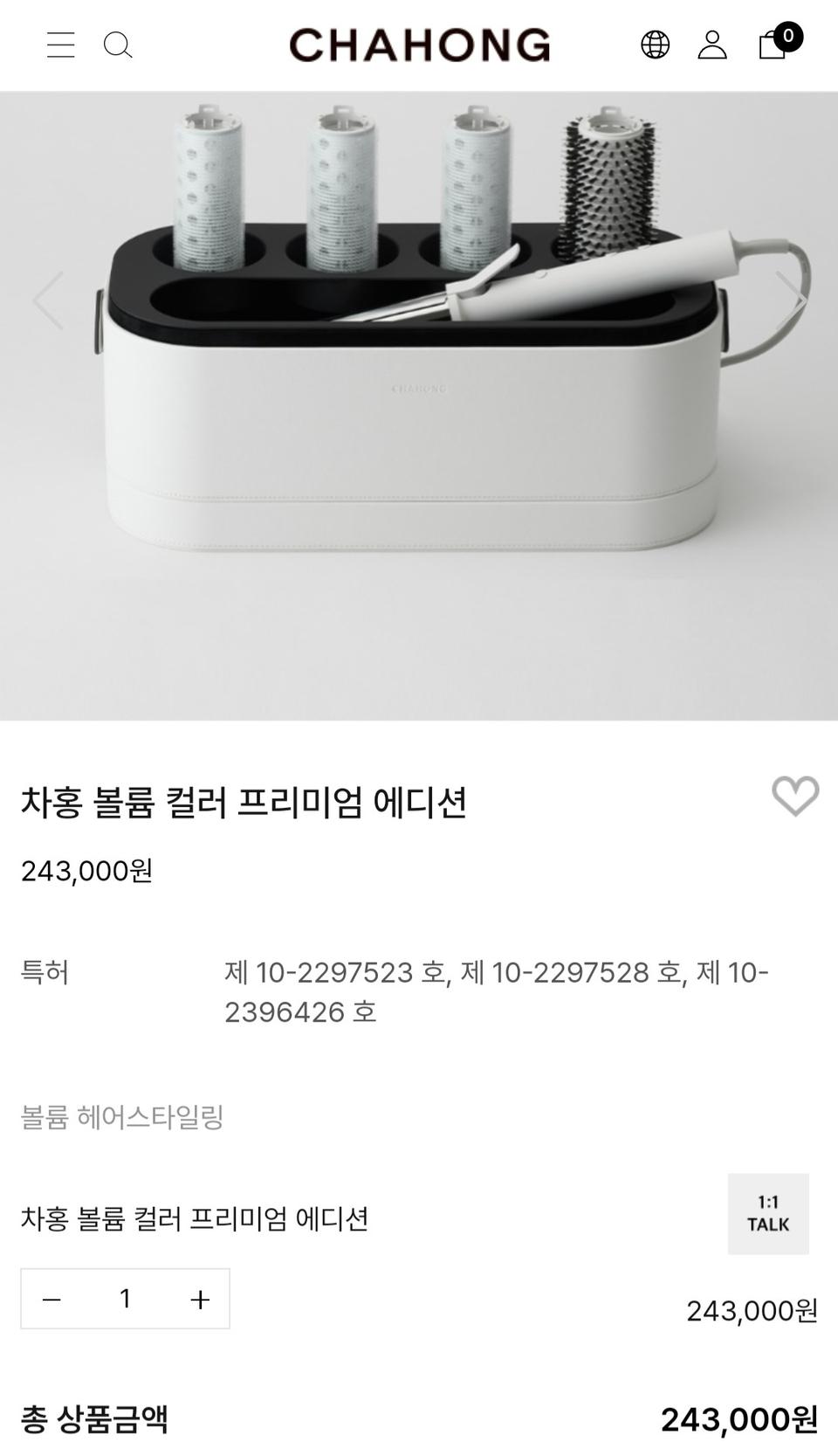The width and height of the screenshot is (838, 1456).
Task: Increase quantity with the plus button
Action: coord(197,1299)
